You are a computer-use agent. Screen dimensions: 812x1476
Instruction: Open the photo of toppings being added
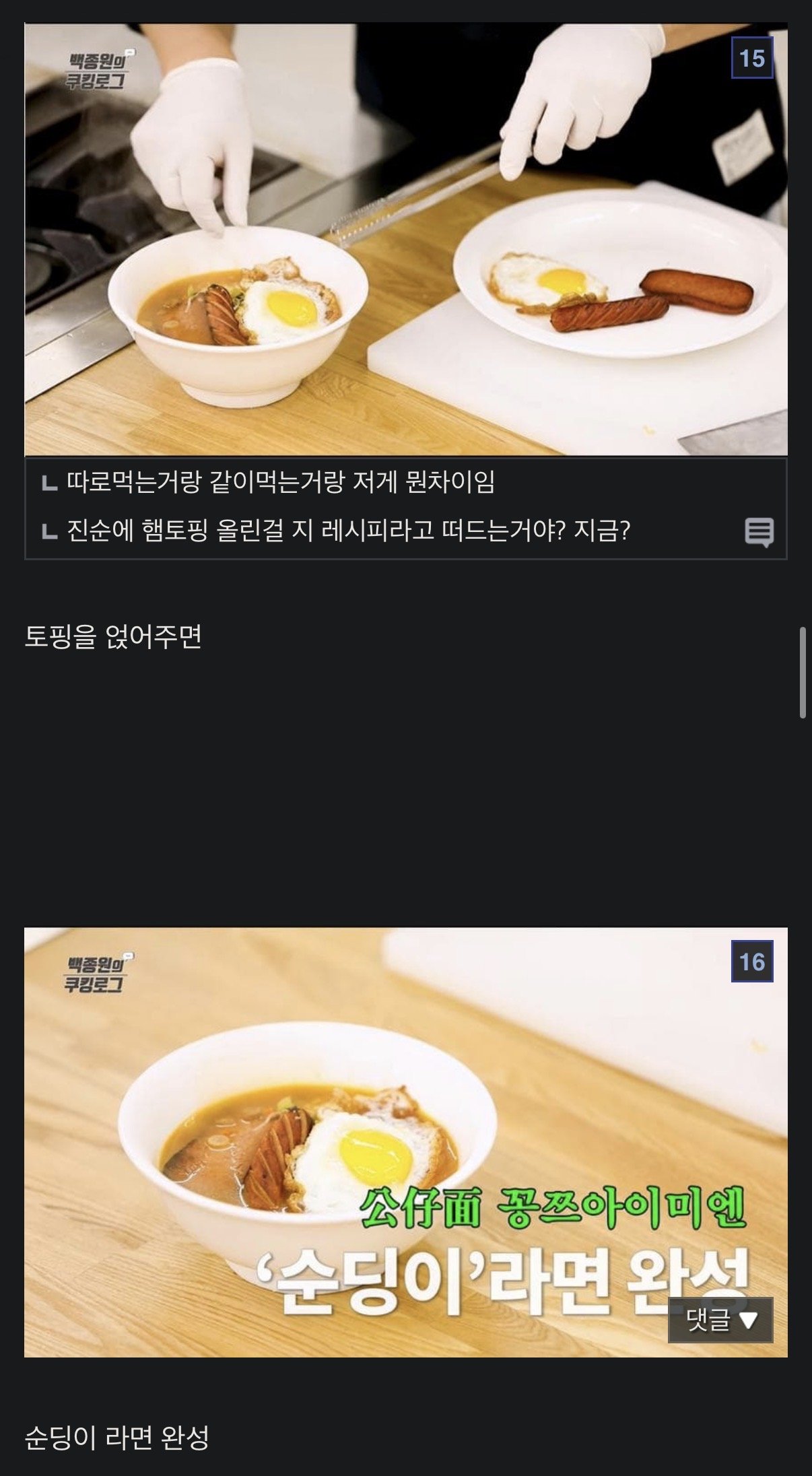coord(405,239)
